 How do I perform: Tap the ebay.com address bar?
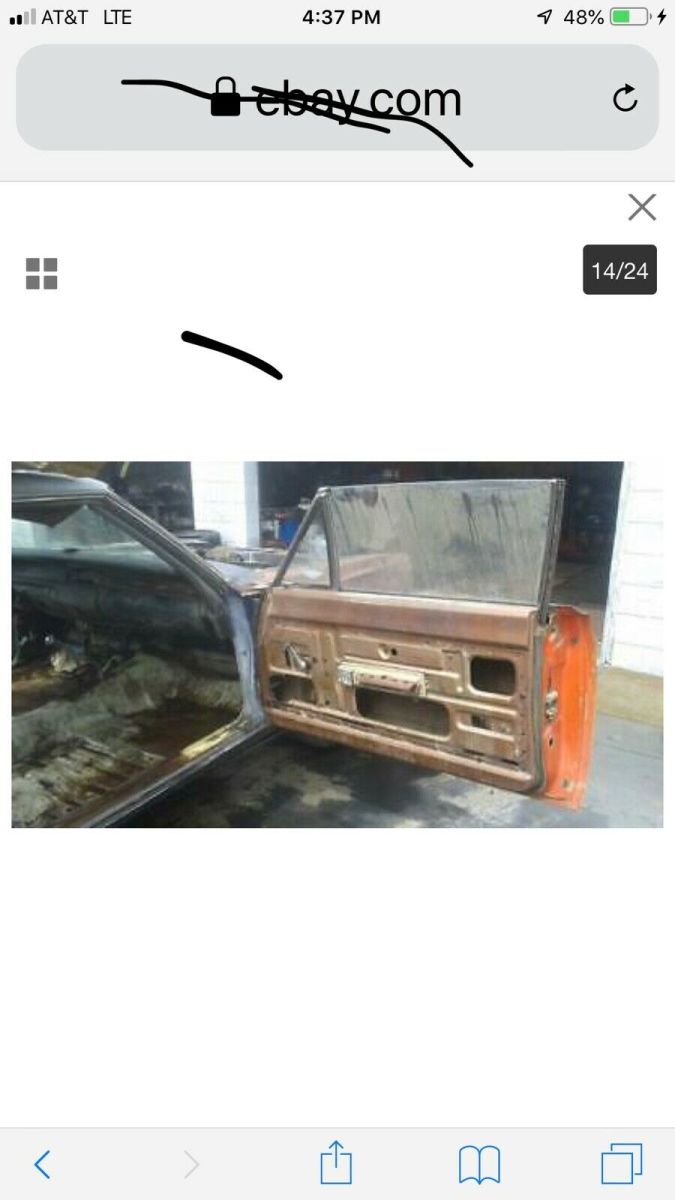337,99
